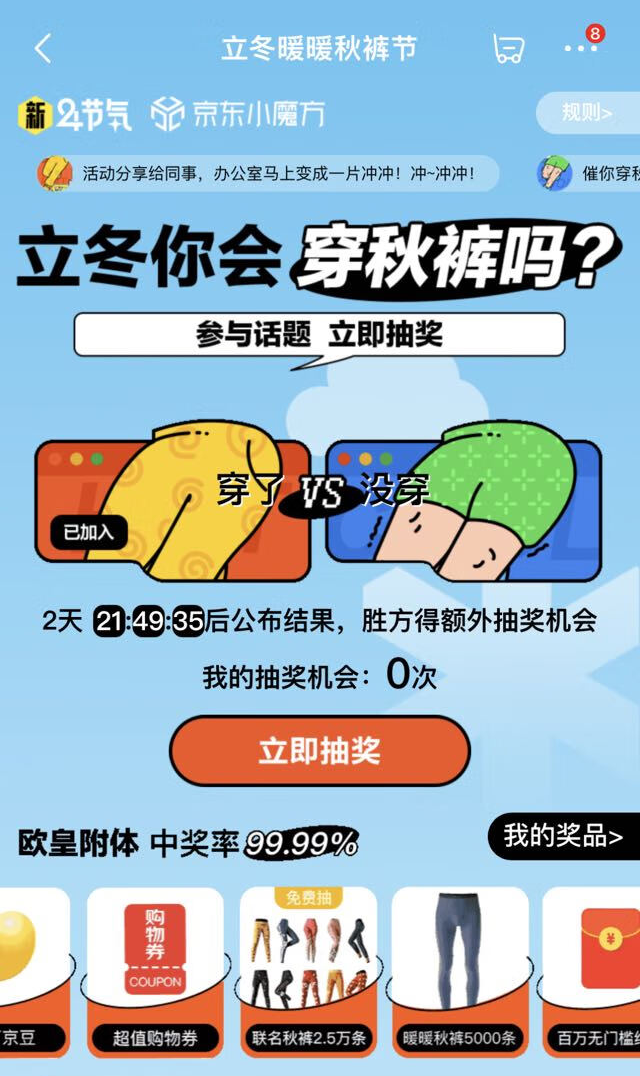The image size is (640, 1076).
Task: Open the overflow menu with the badge
Action: point(581,47)
